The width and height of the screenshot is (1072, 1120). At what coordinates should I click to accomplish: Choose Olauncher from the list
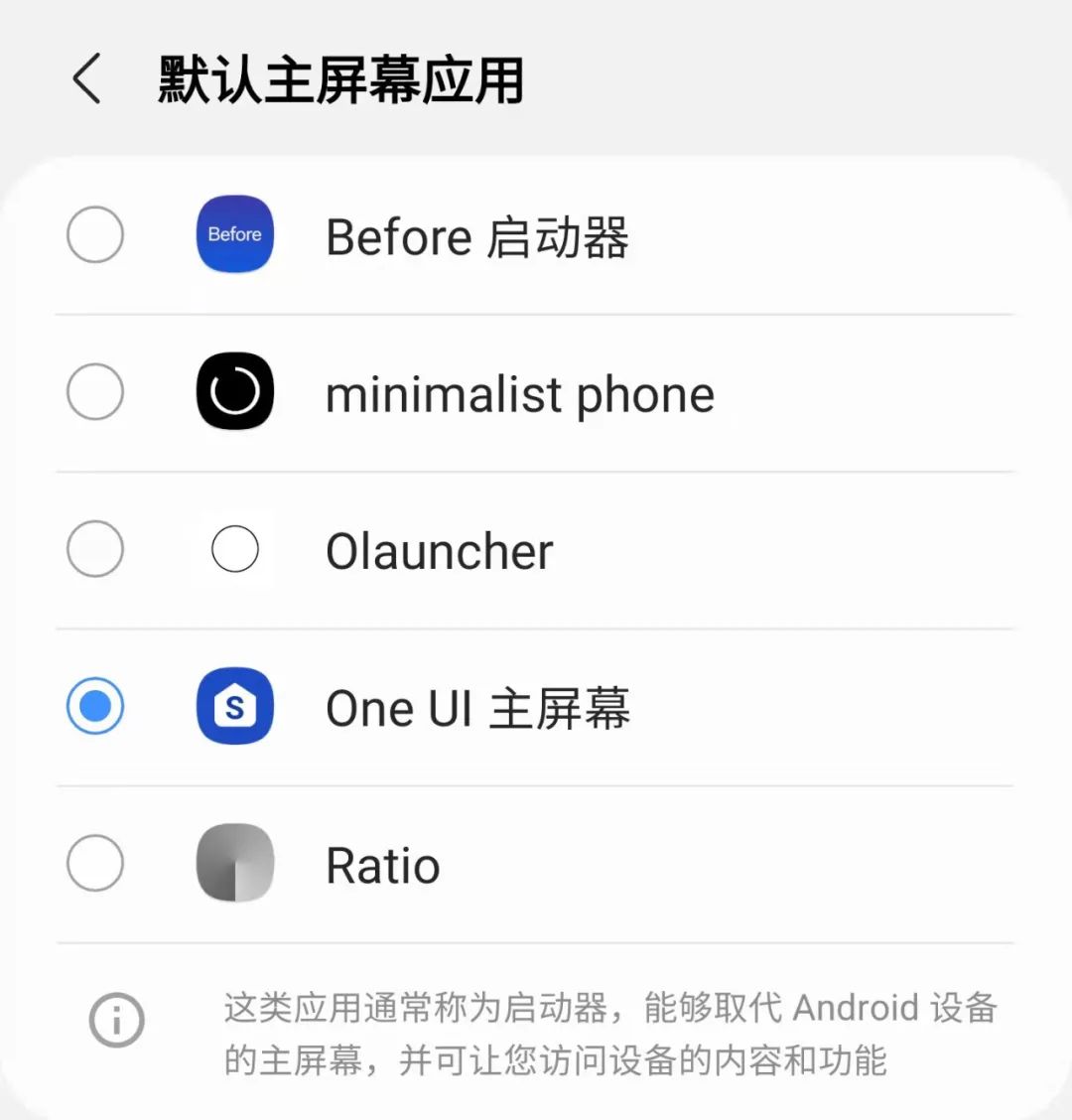[438, 549]
